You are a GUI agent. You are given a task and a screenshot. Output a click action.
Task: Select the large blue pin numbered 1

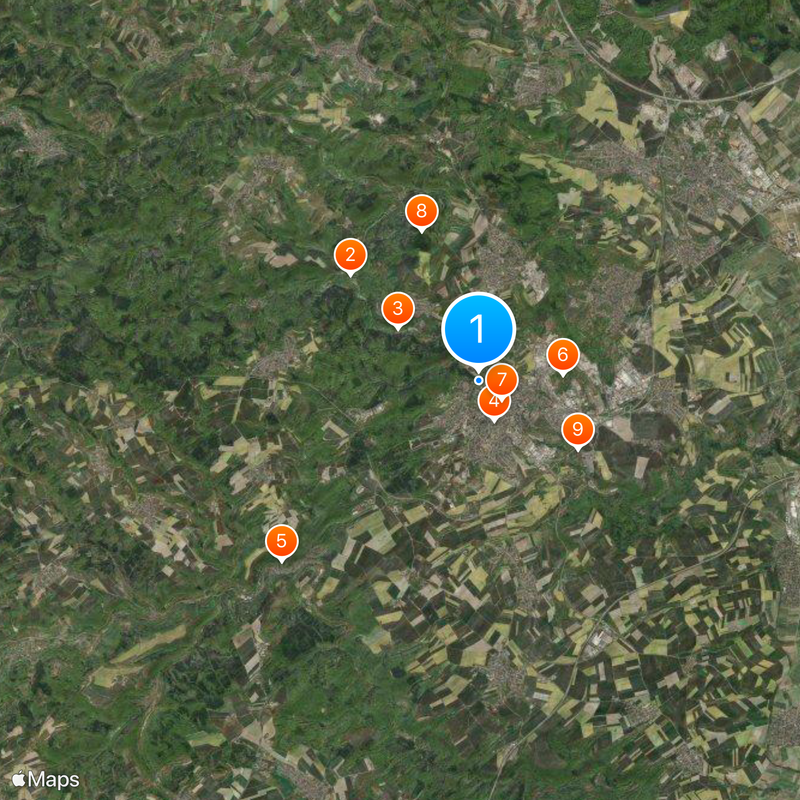click(478, 329)
